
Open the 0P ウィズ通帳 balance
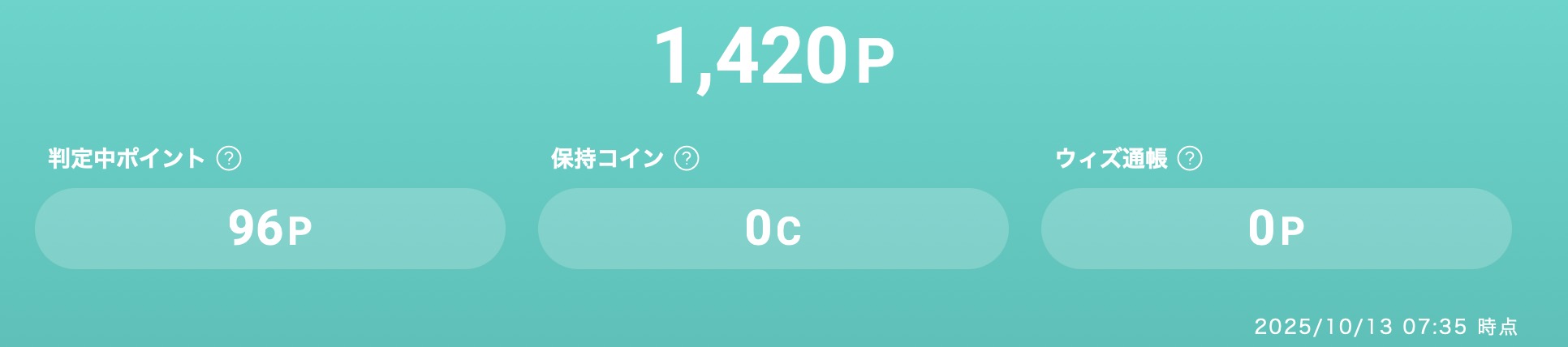tap(1277, 229)
